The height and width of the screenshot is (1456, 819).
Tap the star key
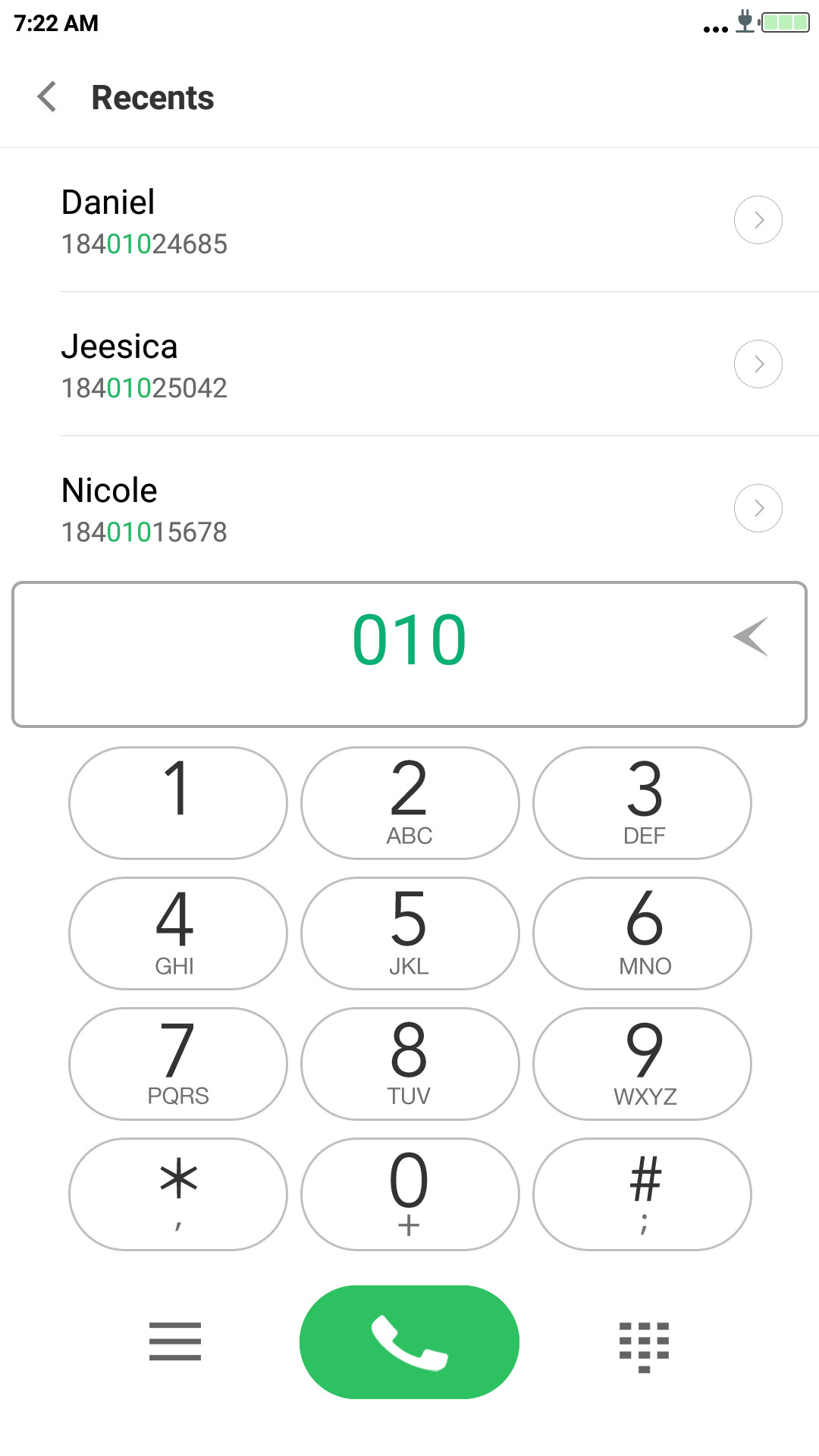pos(178,1194)
